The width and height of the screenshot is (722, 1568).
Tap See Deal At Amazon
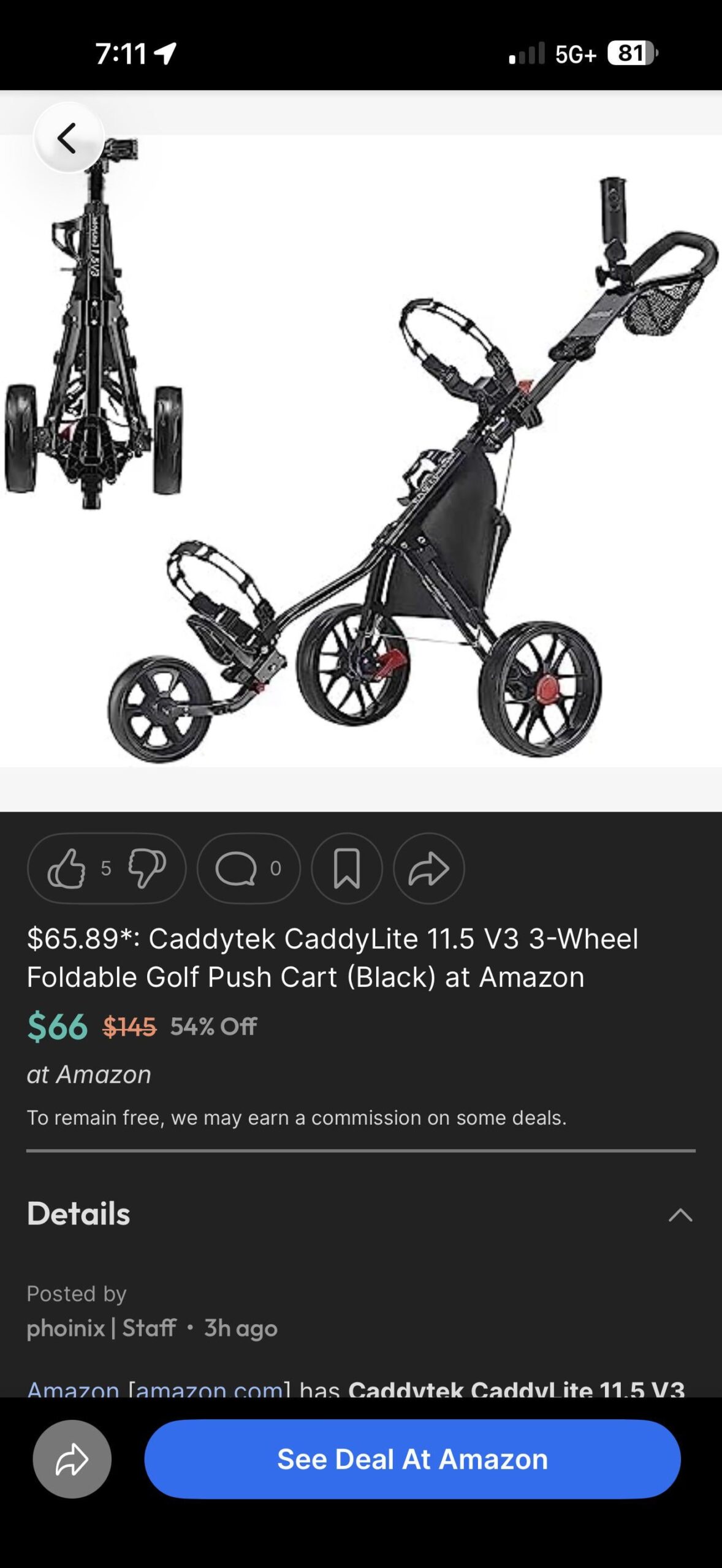412,1459
